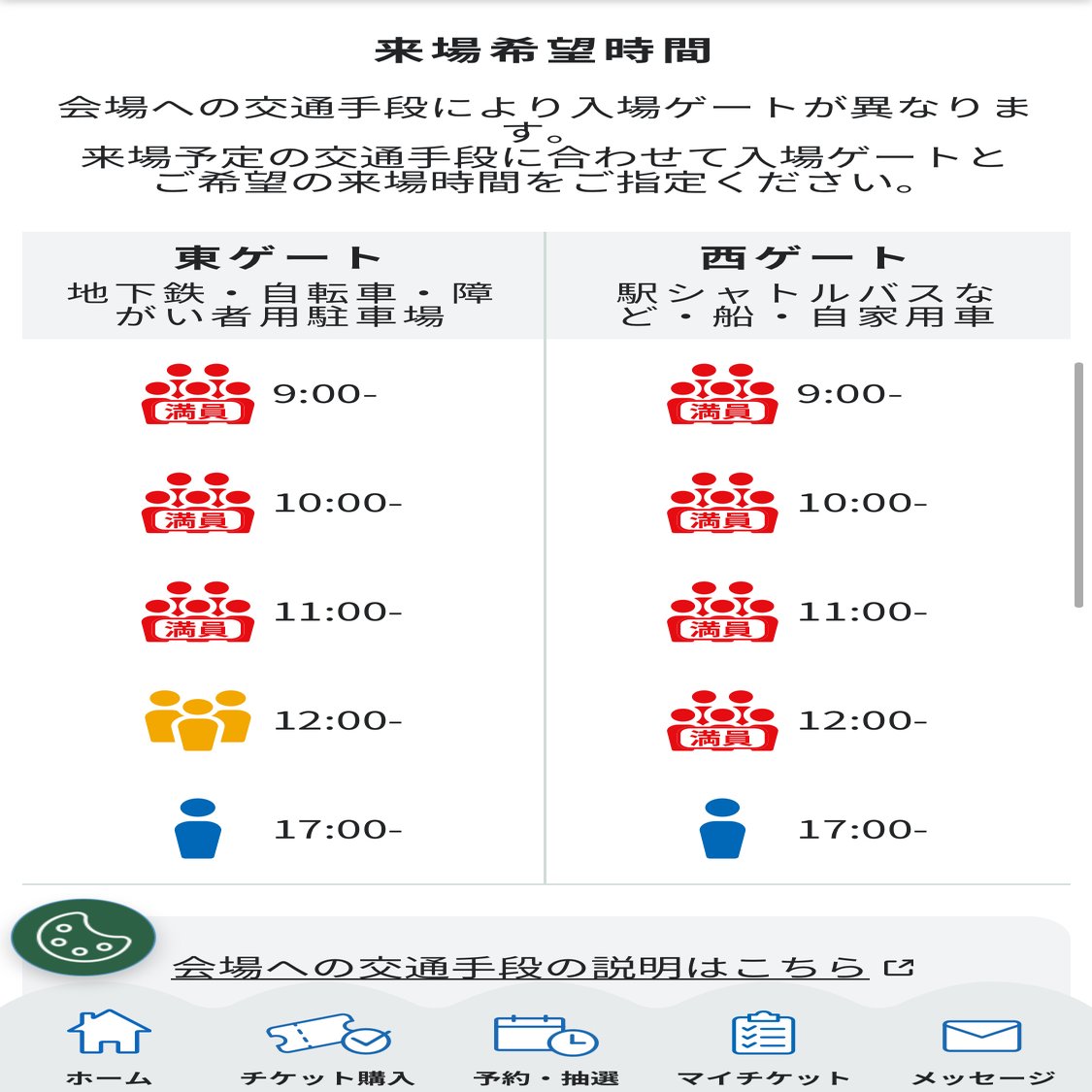Select West Gate 12:00 slot

point(806,720)
